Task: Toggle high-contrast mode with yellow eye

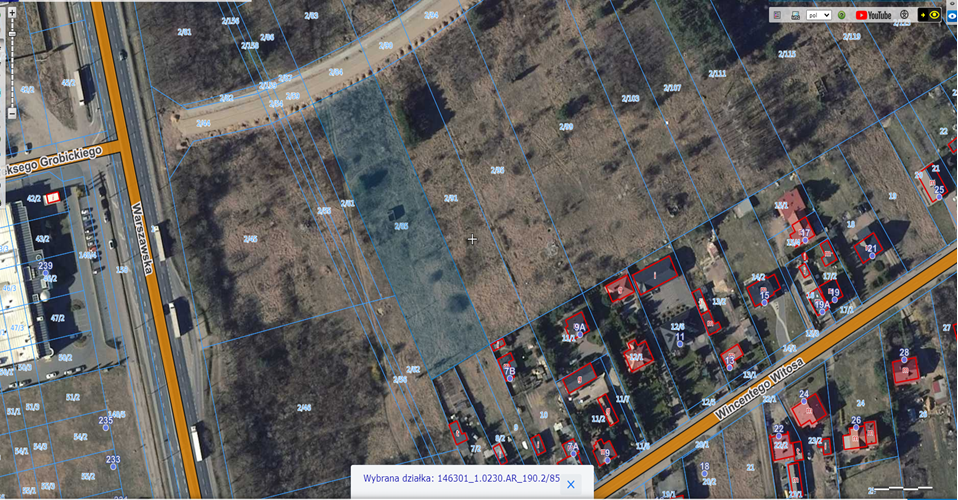Action: (934, 15)
